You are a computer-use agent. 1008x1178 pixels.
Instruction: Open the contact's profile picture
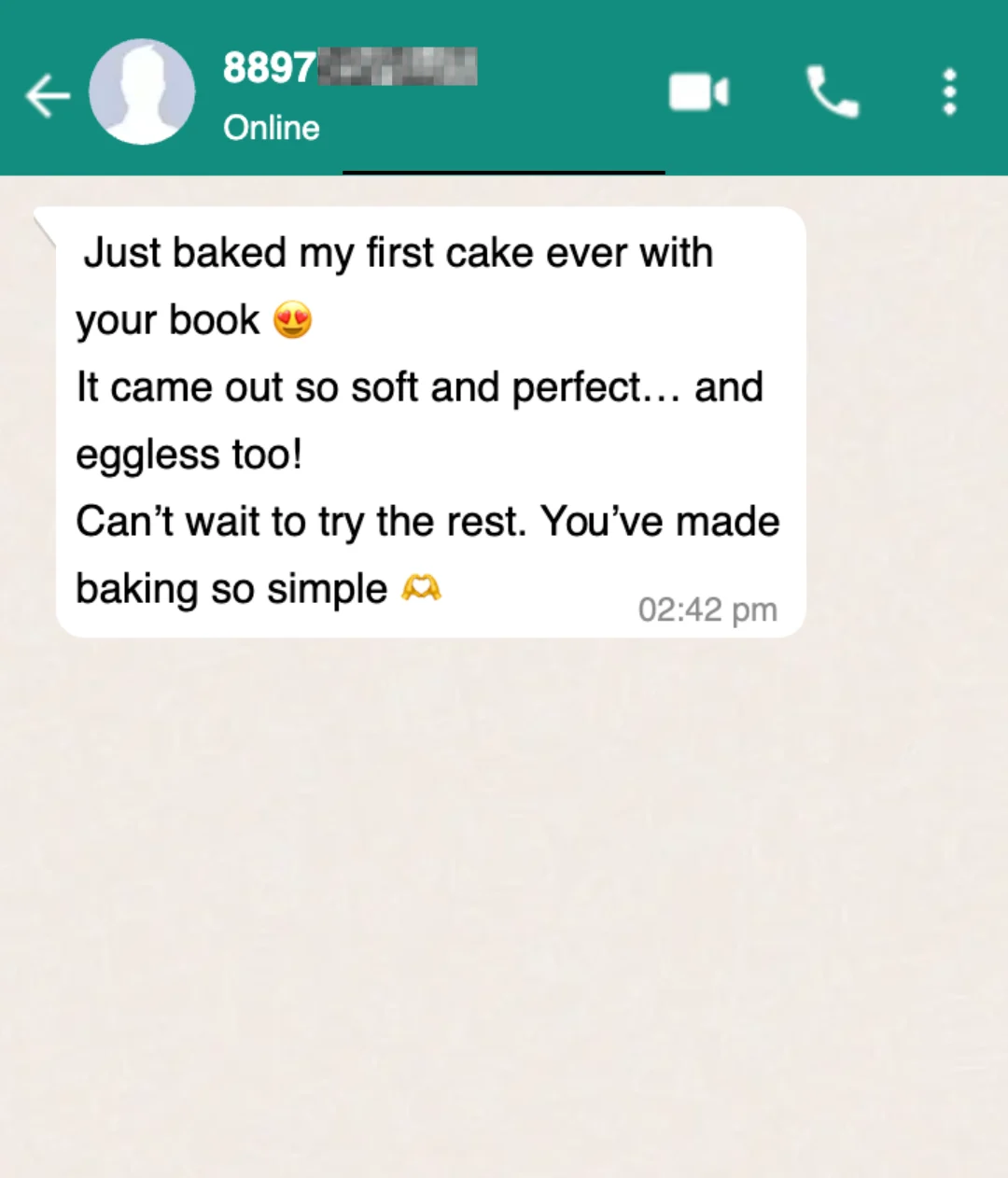tap(142, 91)
